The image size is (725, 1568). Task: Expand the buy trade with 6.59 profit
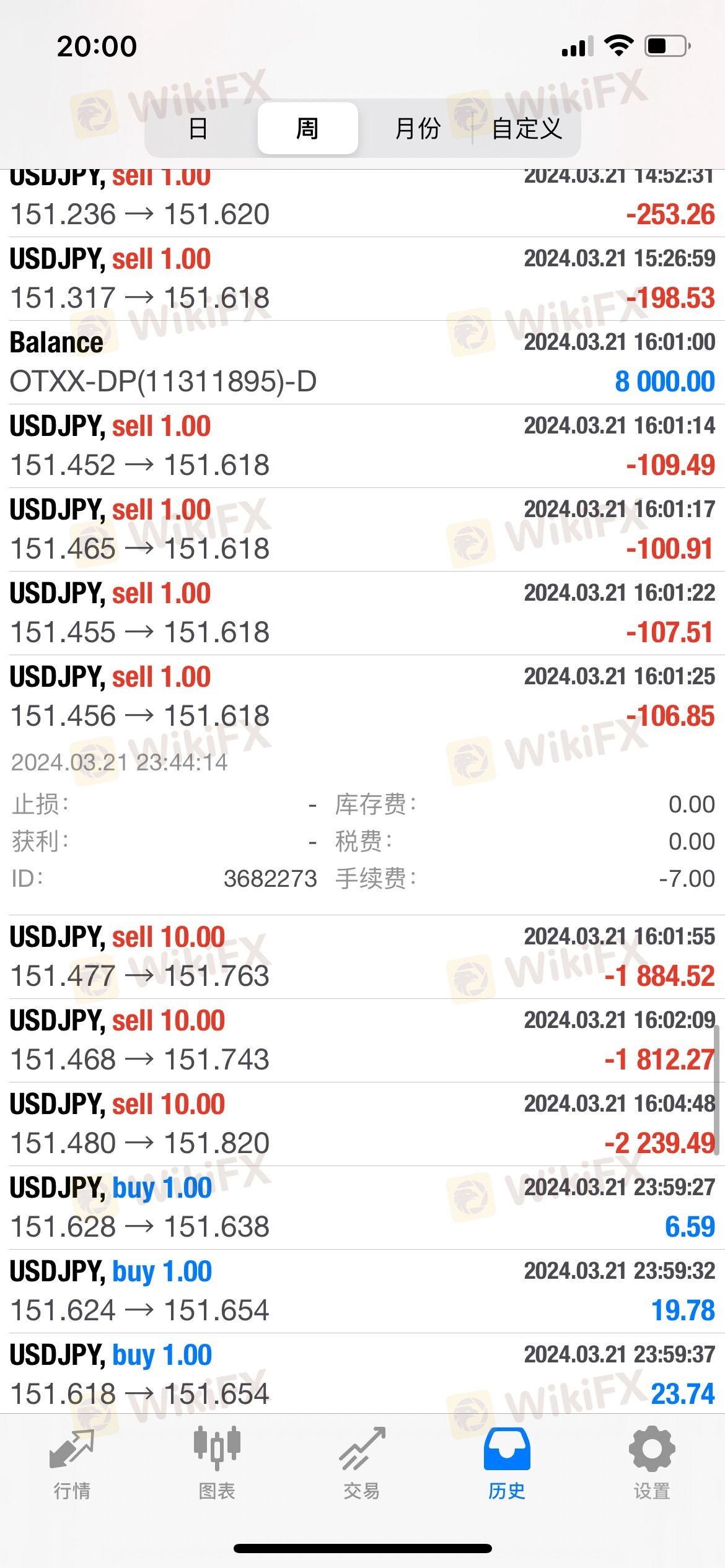tap(362, 1208)
